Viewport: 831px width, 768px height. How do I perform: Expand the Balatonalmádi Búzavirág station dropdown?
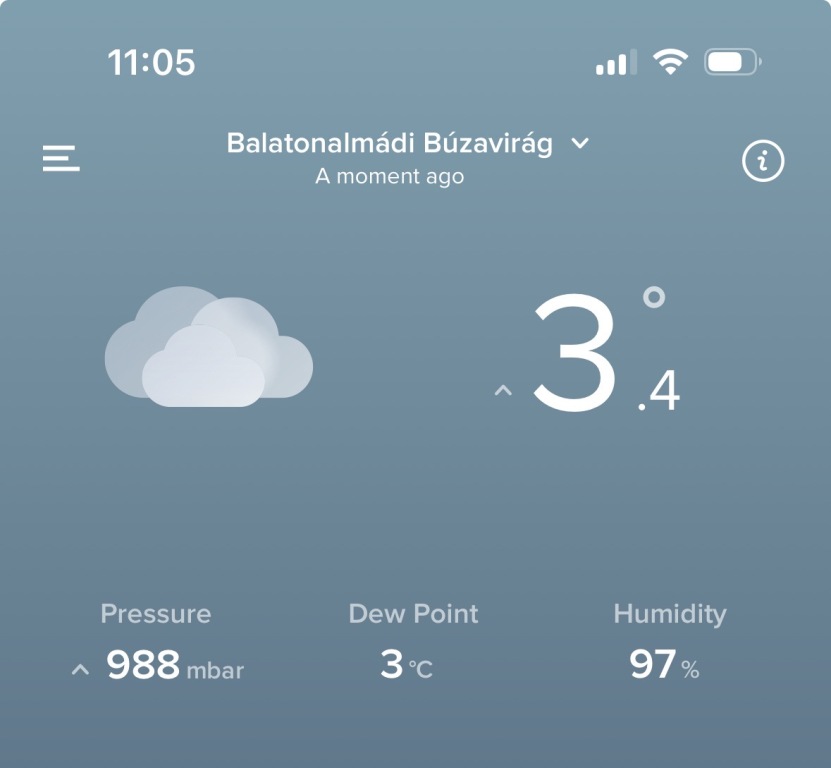[x=580, y=143]
